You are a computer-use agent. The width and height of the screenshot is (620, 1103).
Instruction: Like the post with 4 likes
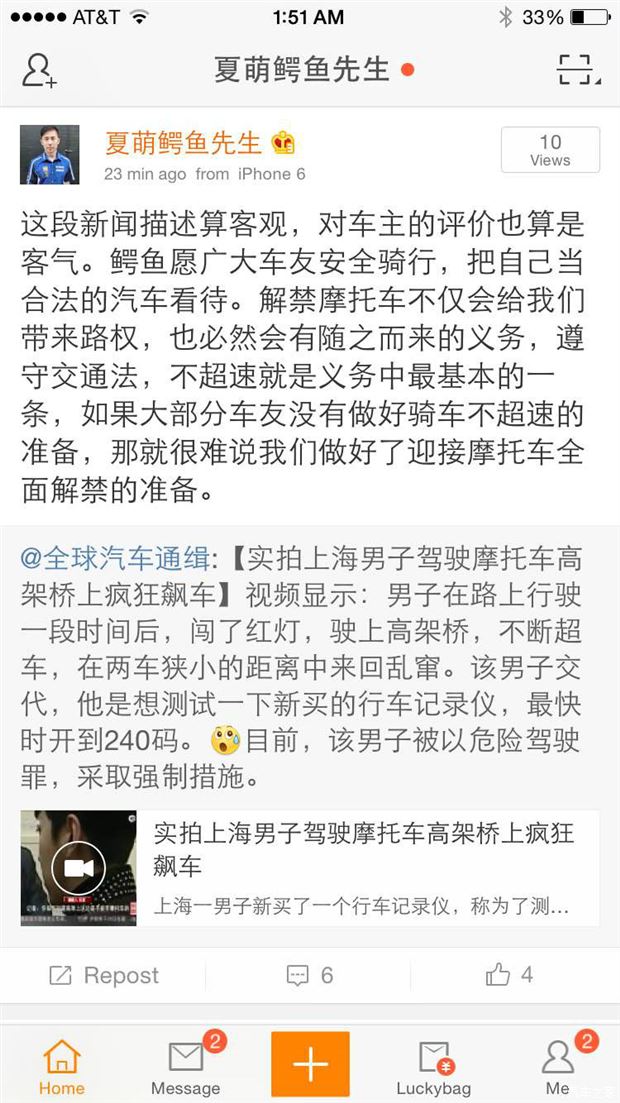tap(509, 975)
